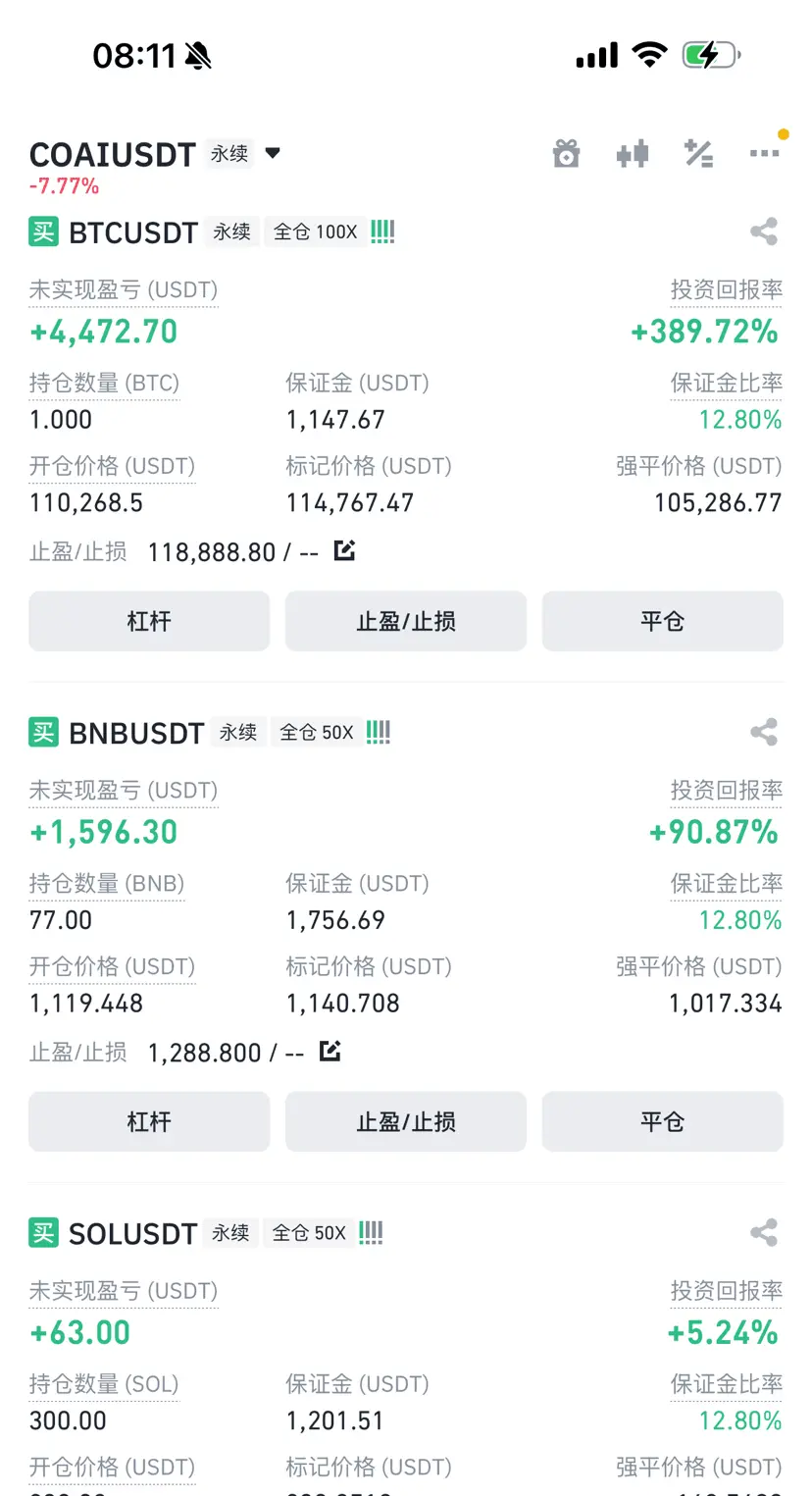The width and height of the screenshot is (812, 1496).
Task: Open the three-dot overflow menu
Action: click(x=764, y=154)
